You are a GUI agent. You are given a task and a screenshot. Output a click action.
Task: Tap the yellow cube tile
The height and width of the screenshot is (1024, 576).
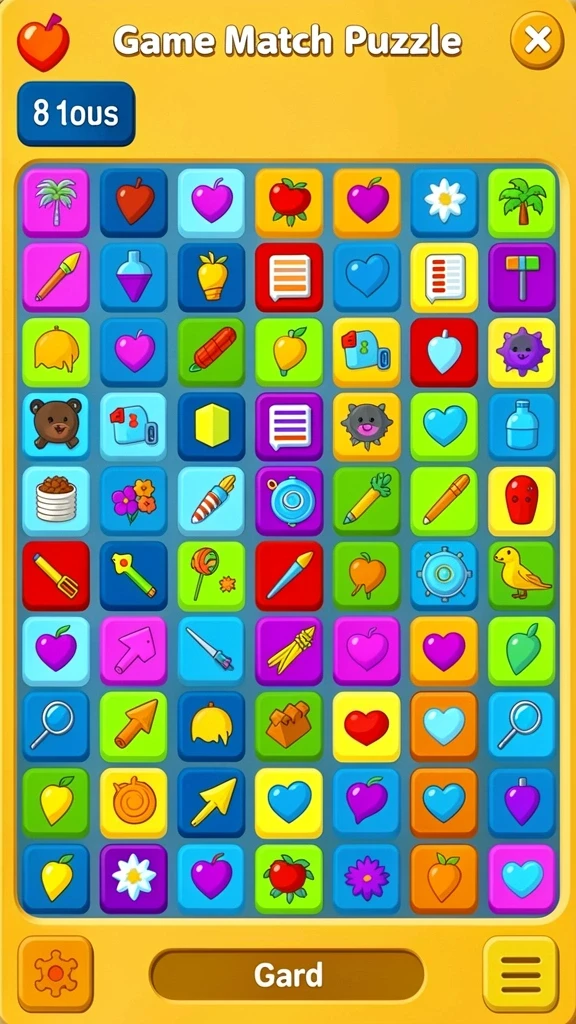click(212, 426)
